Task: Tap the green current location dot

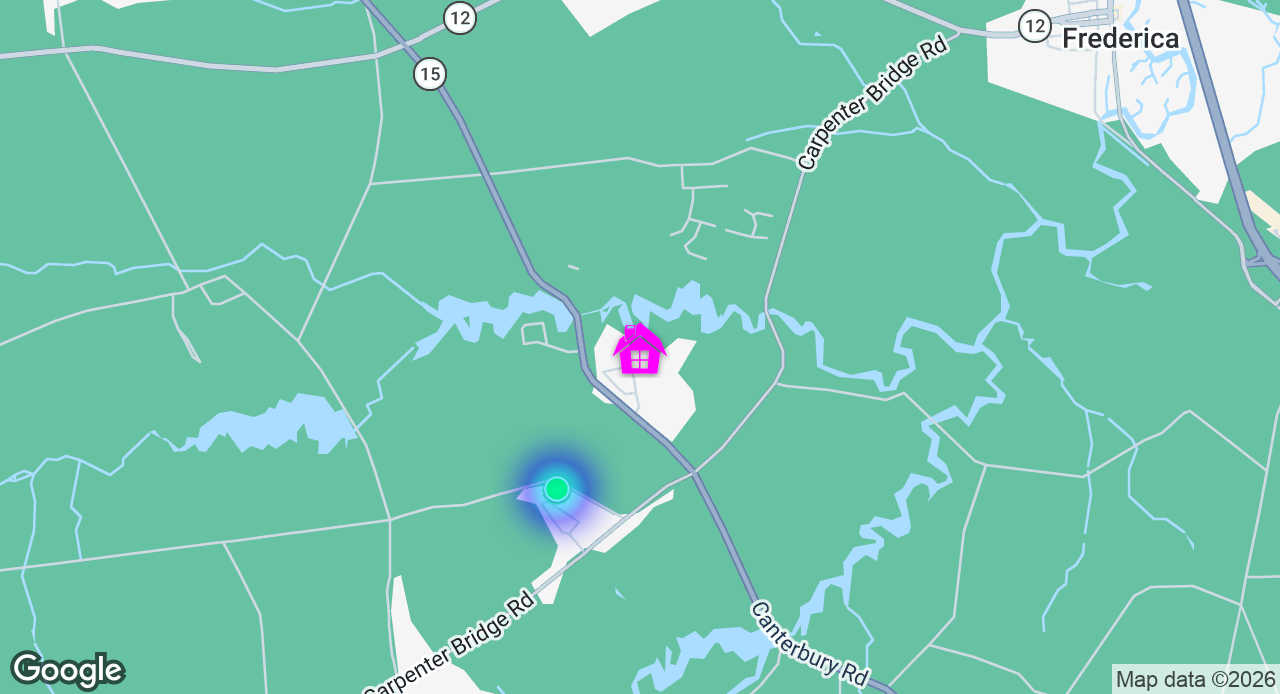Action: [x=557, y=489]
